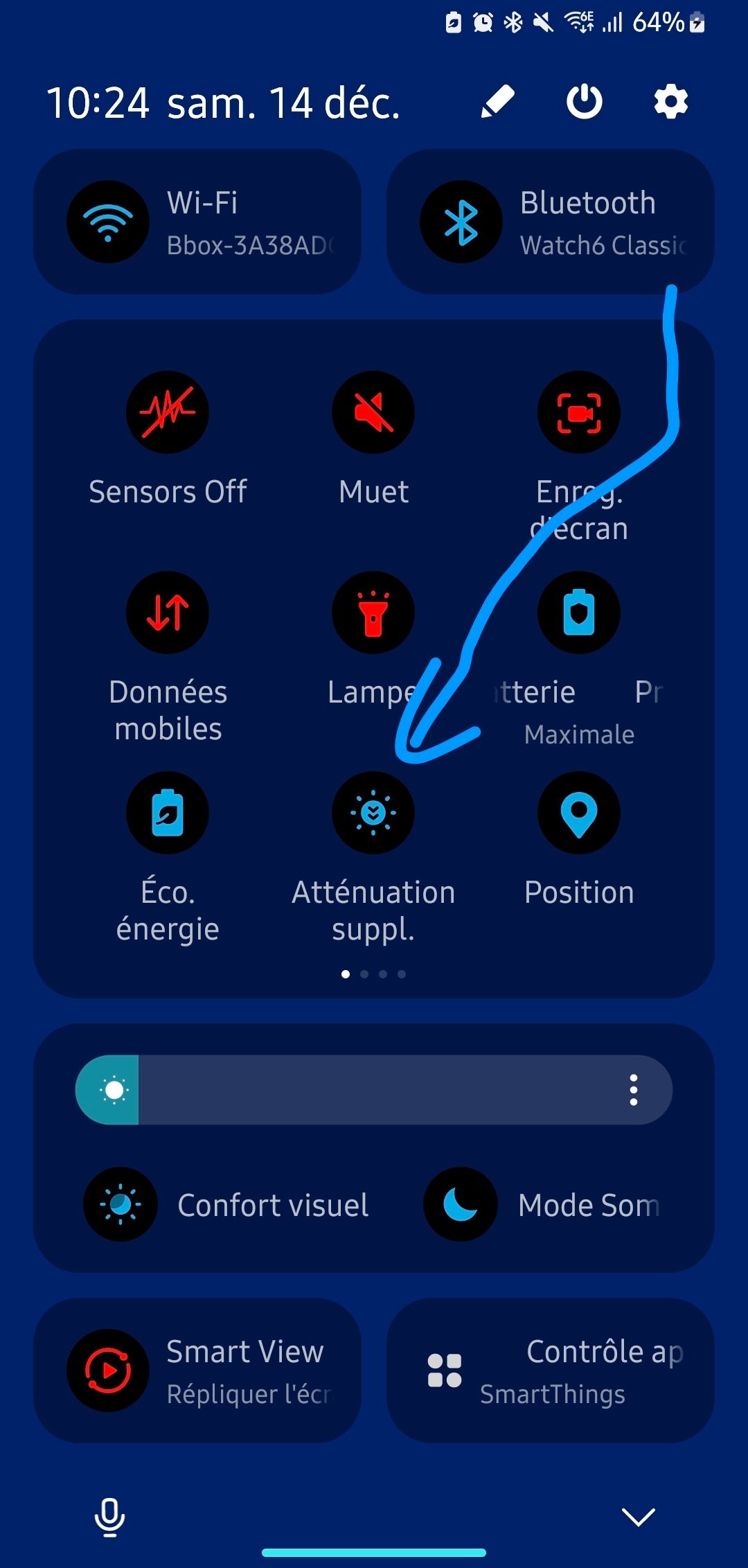Tap the Position (location) pin icon
748x1568 pixels.
pos(578,812)
